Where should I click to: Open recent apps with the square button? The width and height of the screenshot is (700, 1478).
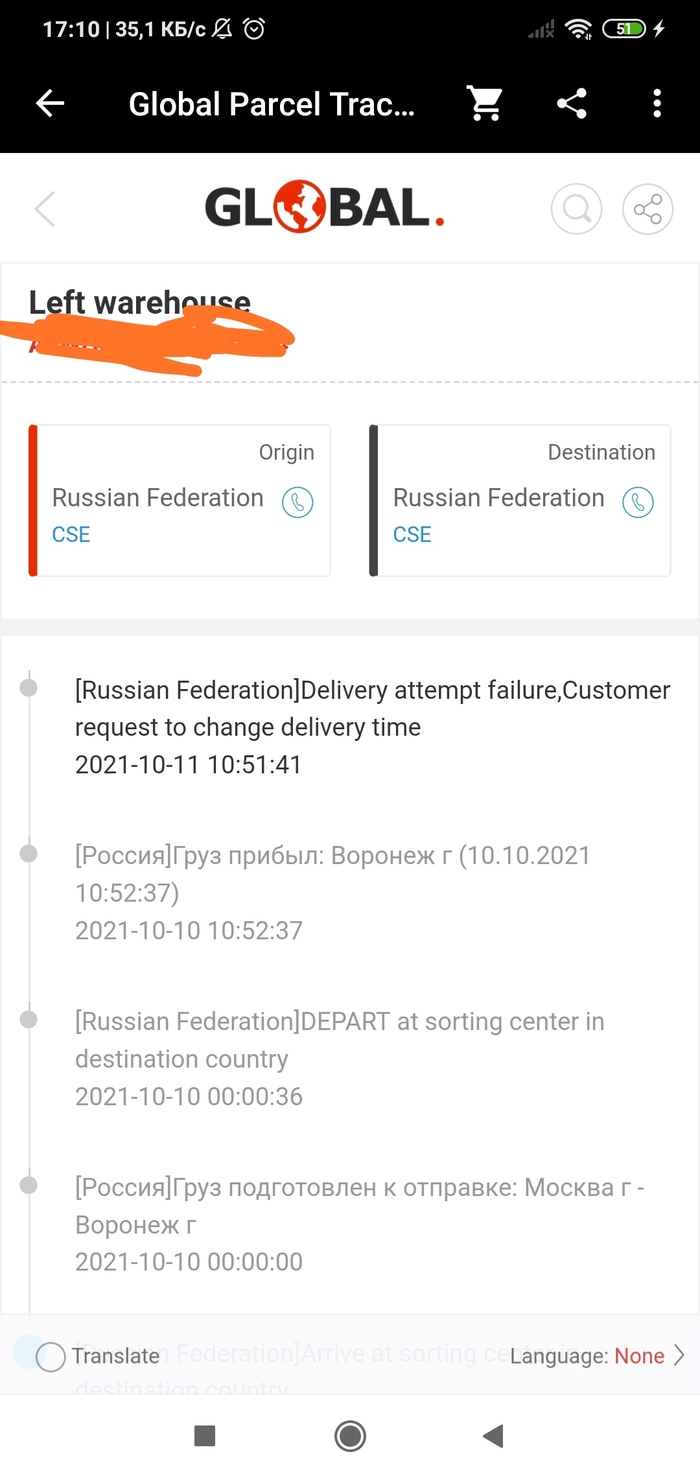tap(205, 1437)
